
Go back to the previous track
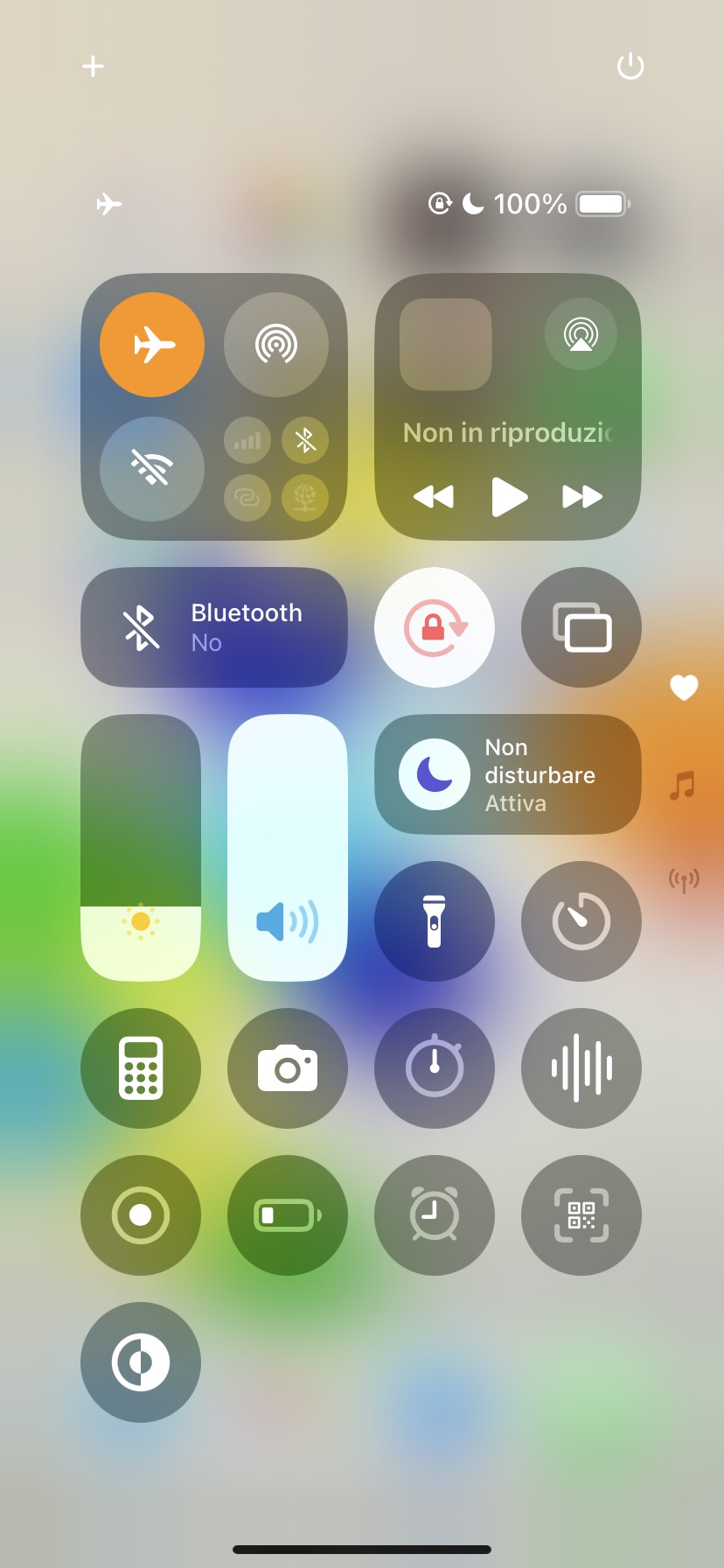click(434, 497)
